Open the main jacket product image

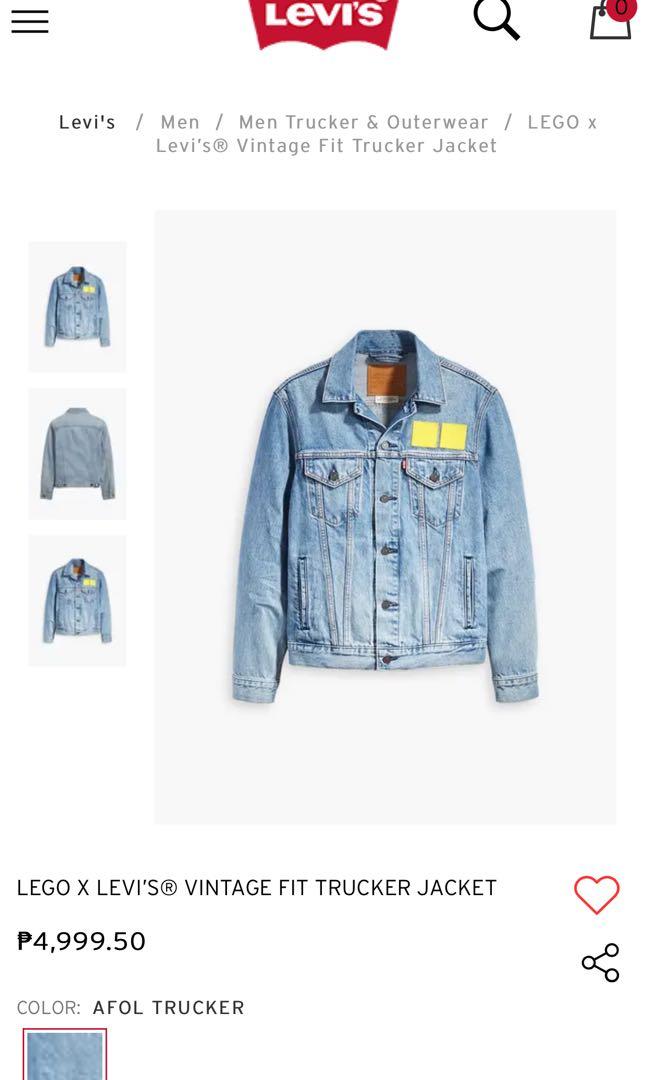click(385, 516)
